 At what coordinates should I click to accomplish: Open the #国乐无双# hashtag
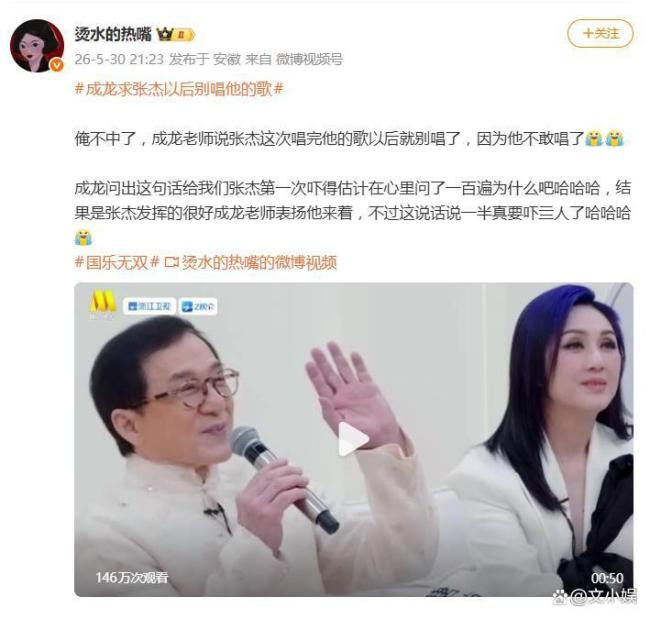pos(117,262)
